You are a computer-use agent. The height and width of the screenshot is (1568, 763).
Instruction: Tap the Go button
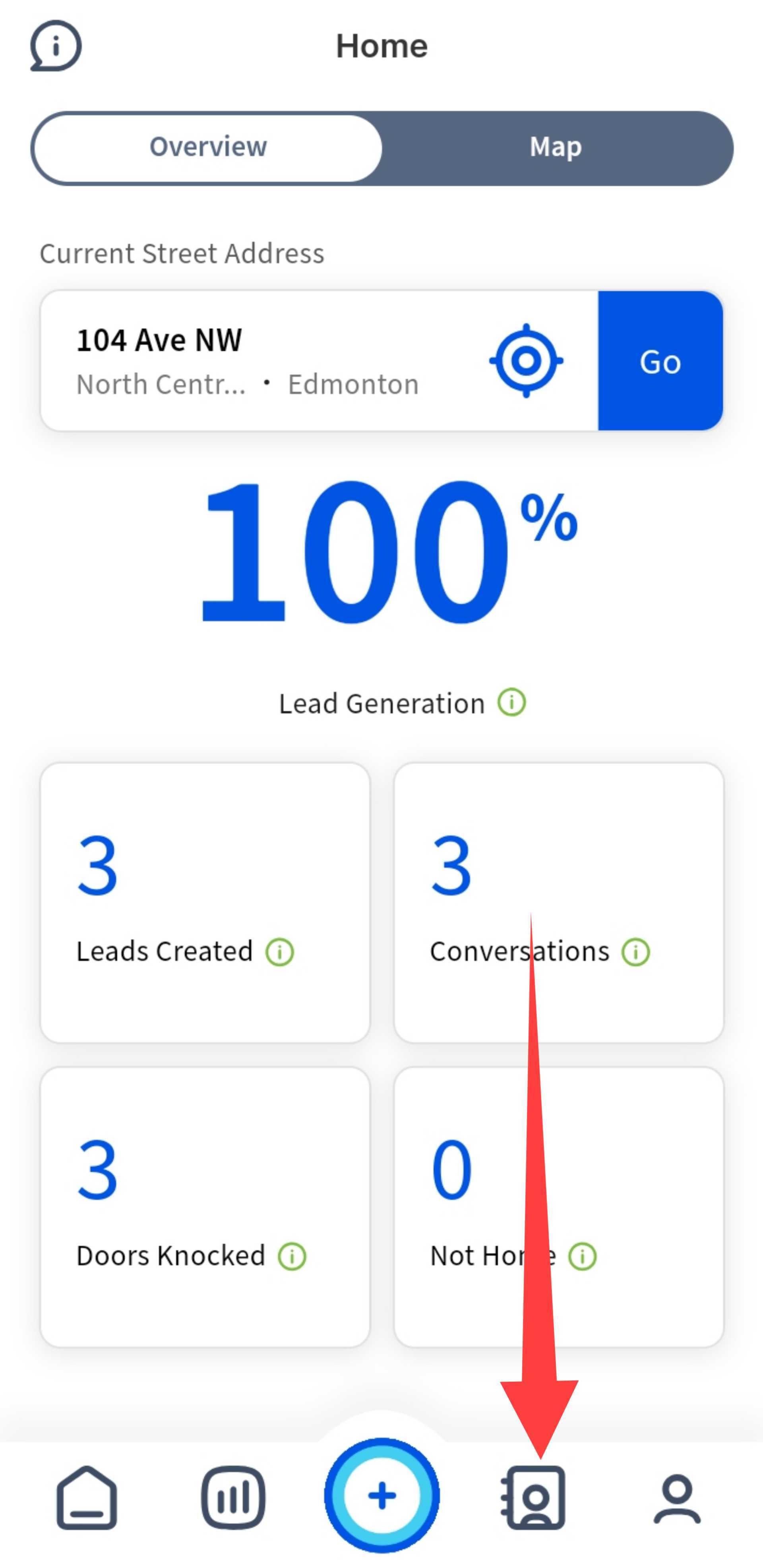[x=660, y=361]
